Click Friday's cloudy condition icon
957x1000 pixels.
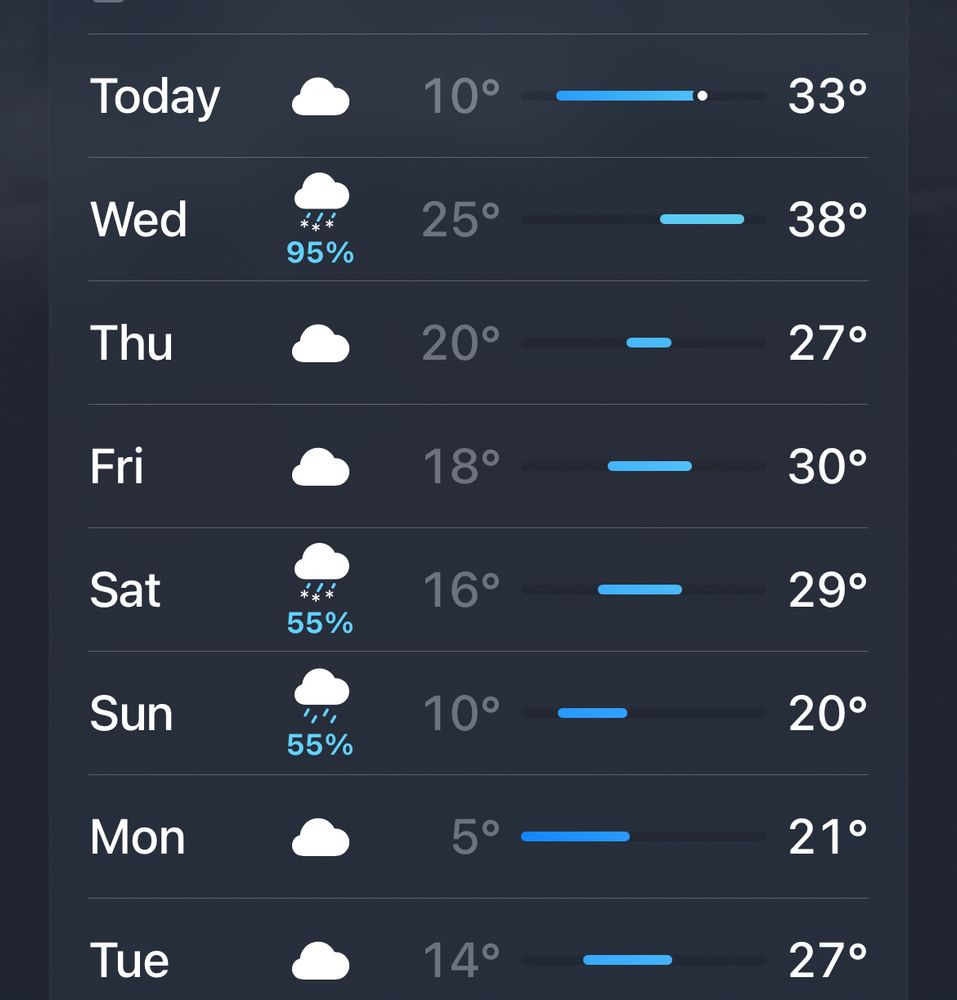[319, 465]
